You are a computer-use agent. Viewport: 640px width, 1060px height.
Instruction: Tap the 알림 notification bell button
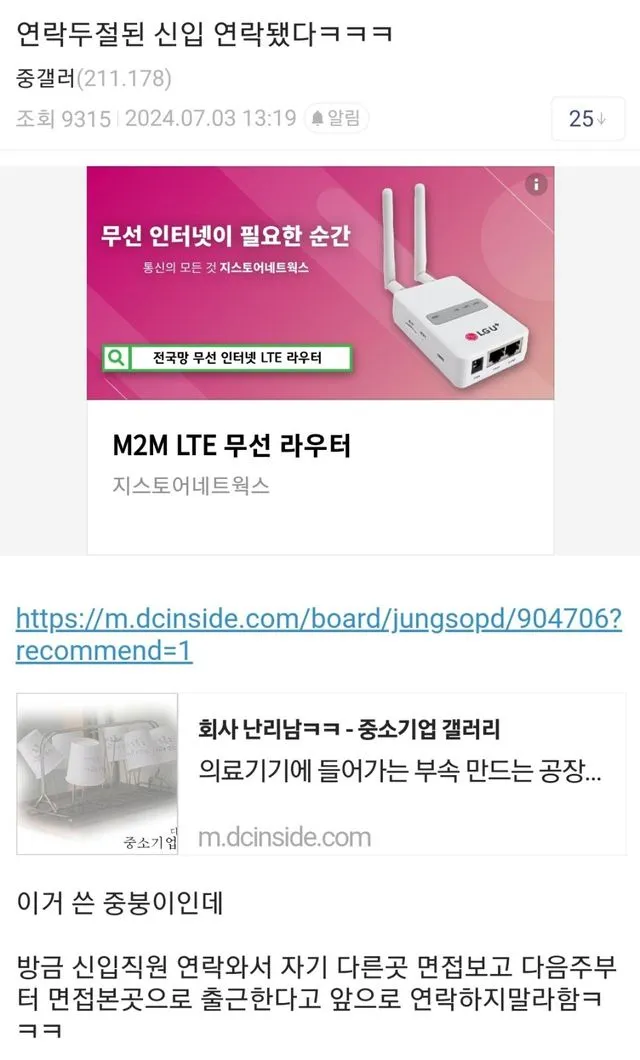336,118
